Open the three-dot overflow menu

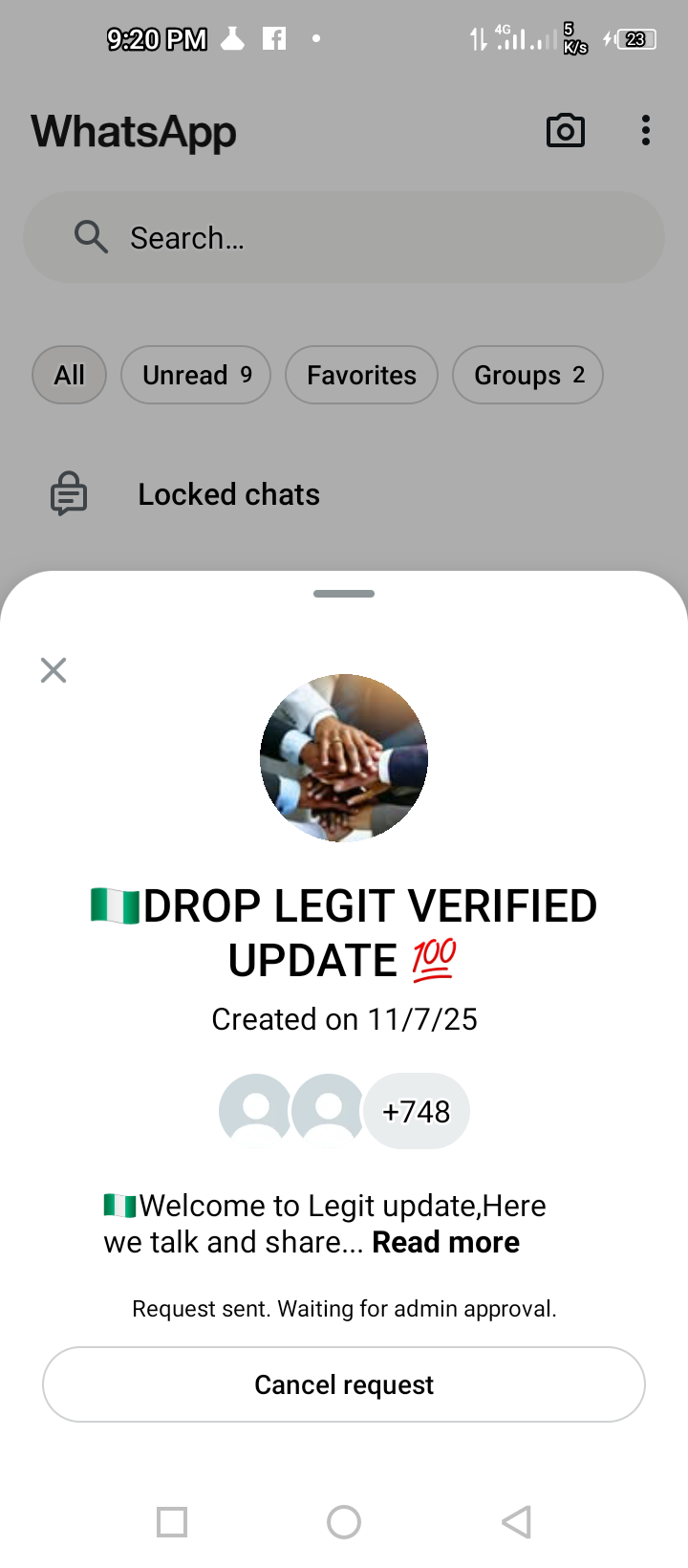646,131
